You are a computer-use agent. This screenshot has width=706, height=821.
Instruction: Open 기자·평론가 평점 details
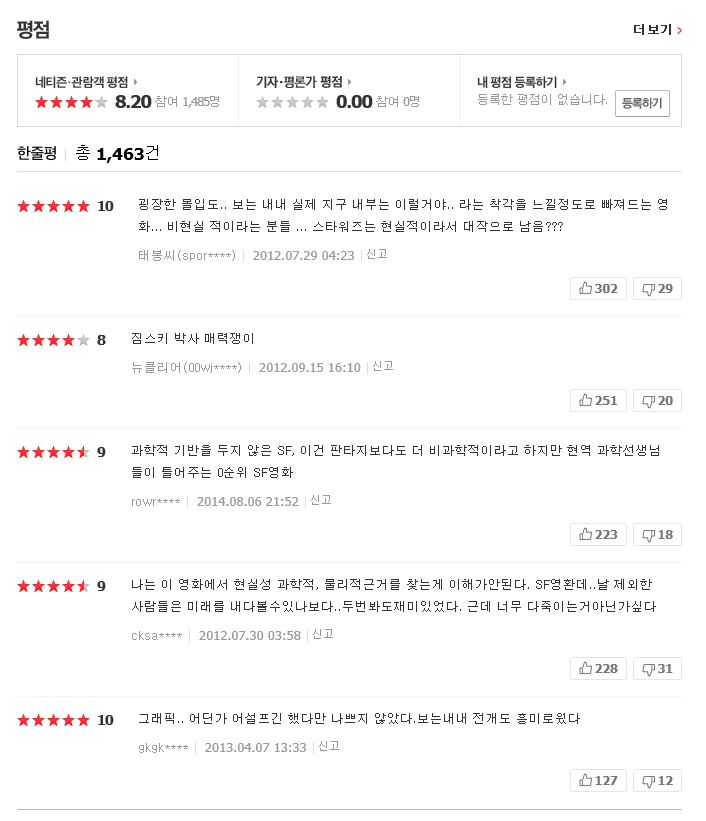(x=304, y=82)
